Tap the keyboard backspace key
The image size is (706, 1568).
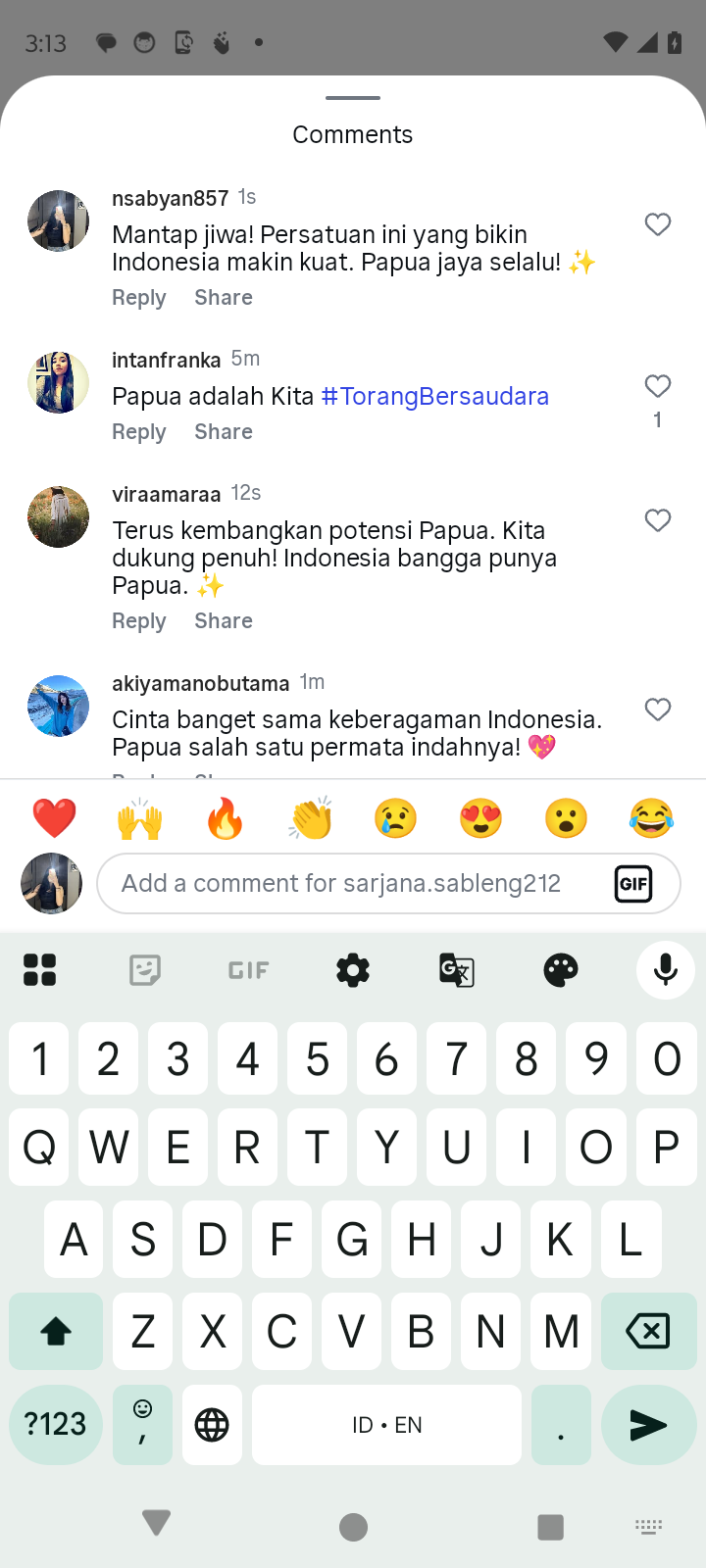(648, 1331)
